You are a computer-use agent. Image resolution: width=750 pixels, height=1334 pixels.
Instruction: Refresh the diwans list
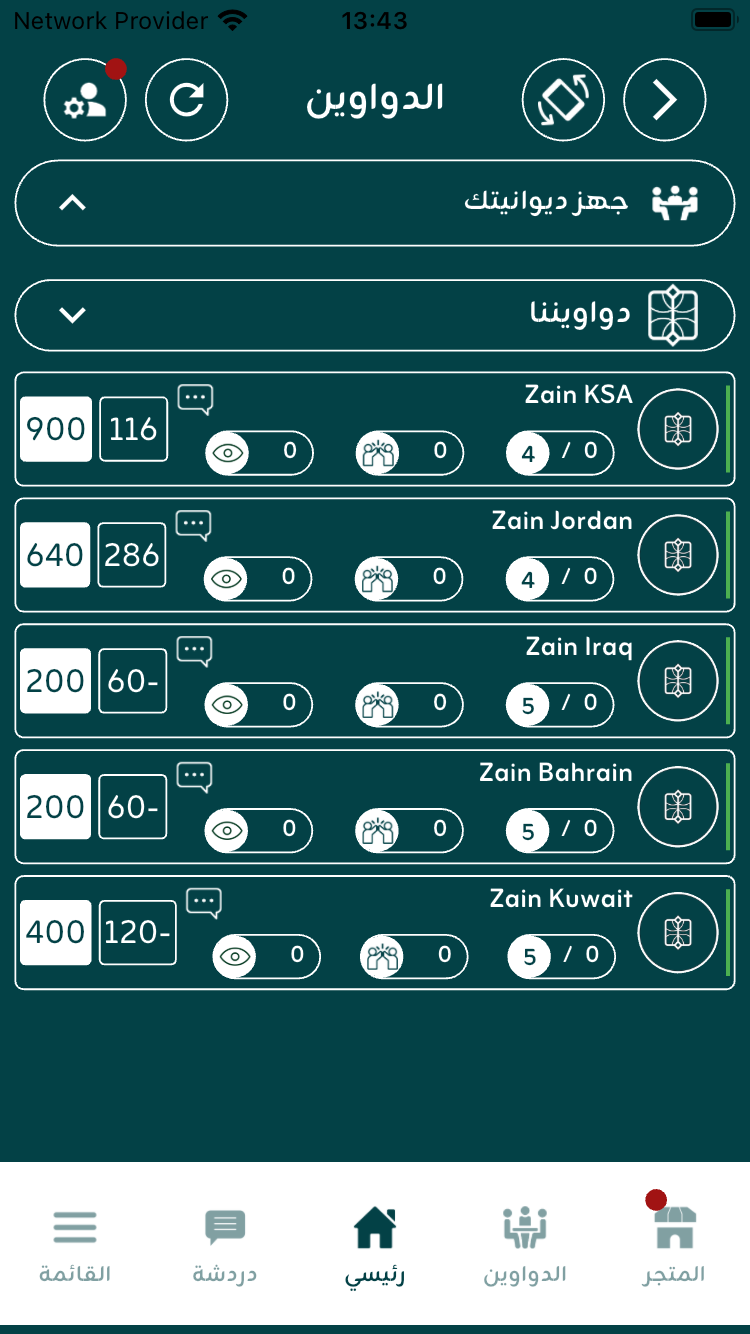pos(187,101)
